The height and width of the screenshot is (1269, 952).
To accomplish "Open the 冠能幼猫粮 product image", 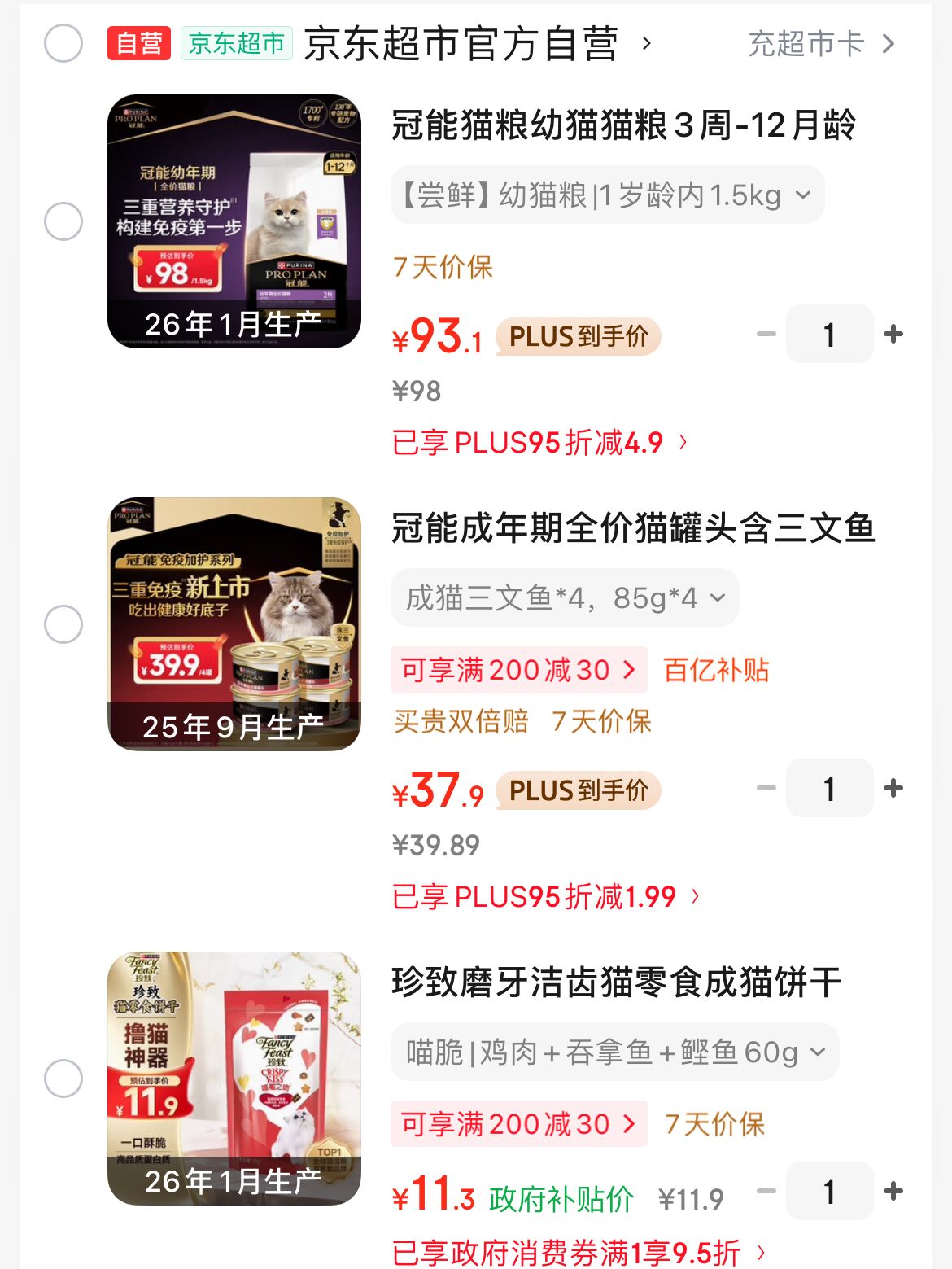I will click(234, 221).
